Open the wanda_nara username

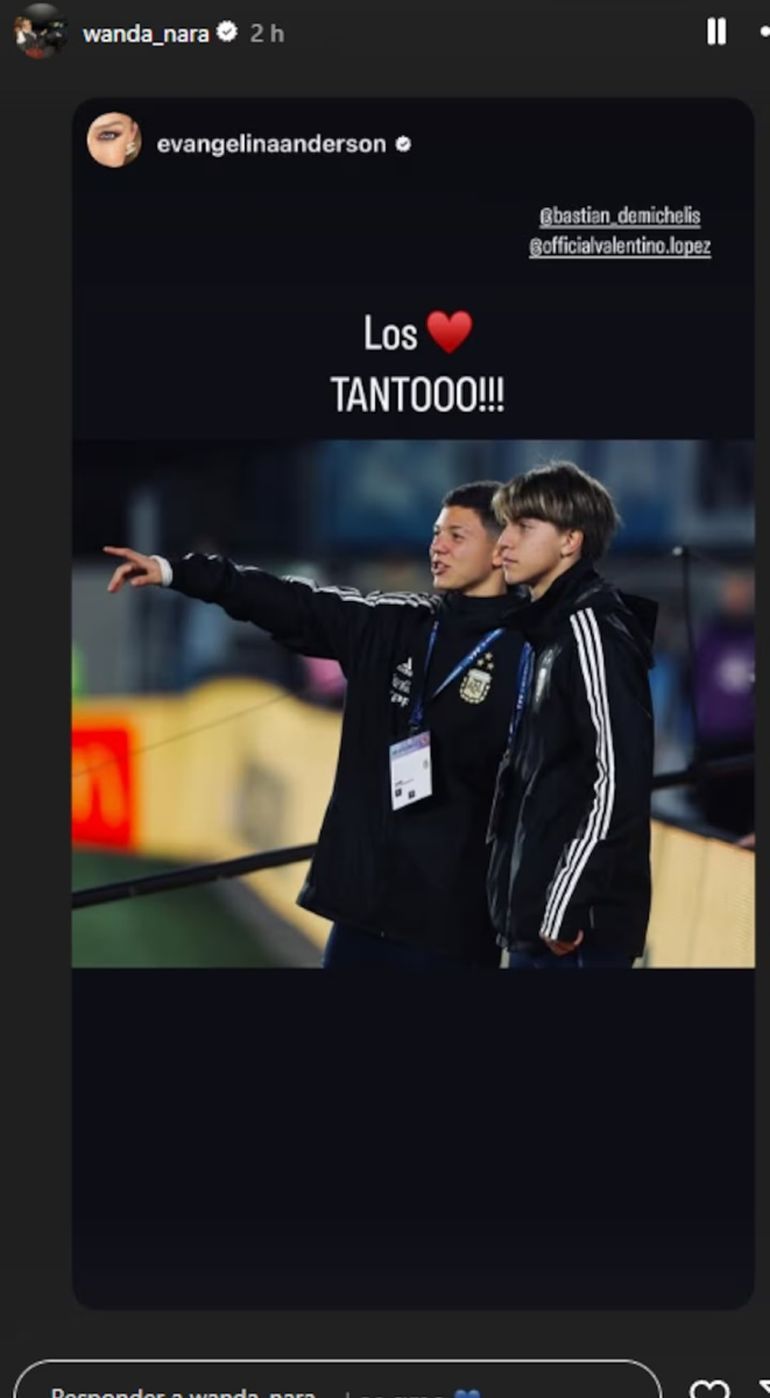coord(145,34)
